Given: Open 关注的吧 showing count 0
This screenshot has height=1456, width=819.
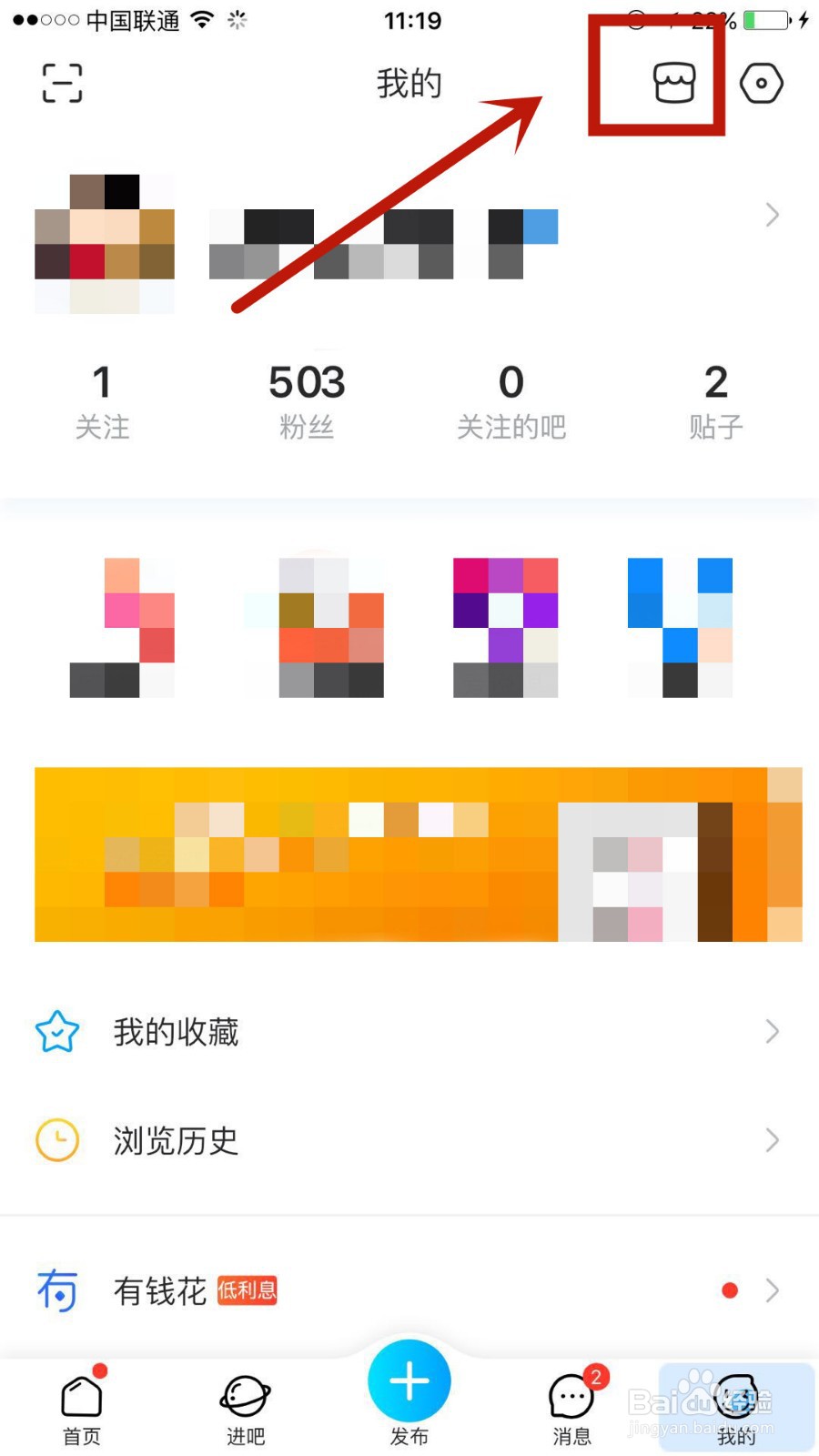Looking at the screenshot, I should tap(511, 400).
